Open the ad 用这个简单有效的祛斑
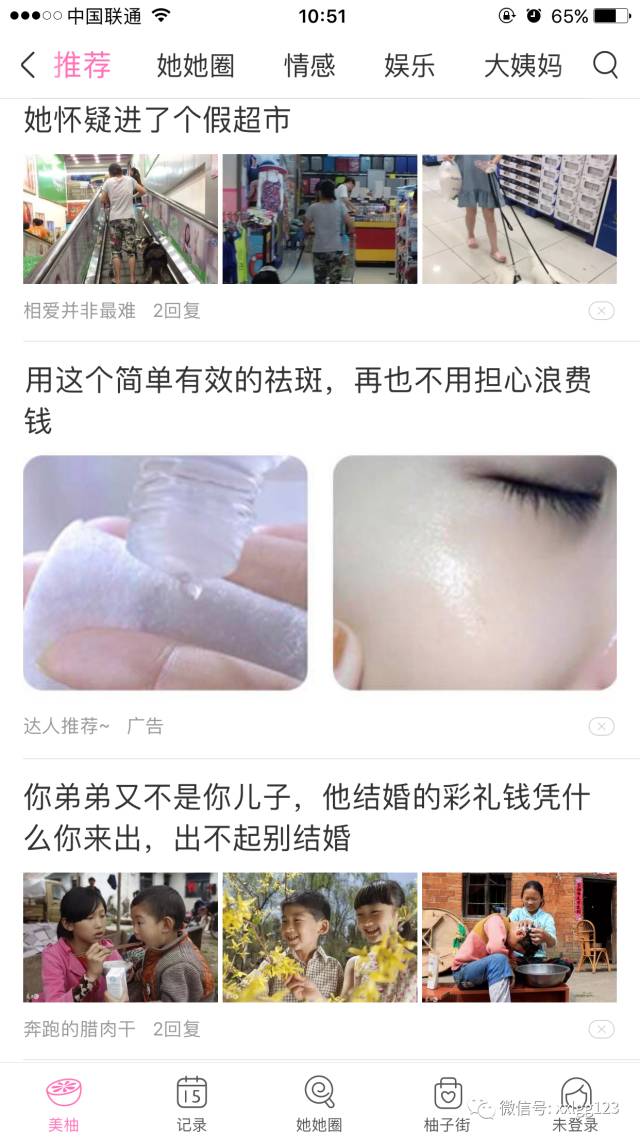 [308, 399]
